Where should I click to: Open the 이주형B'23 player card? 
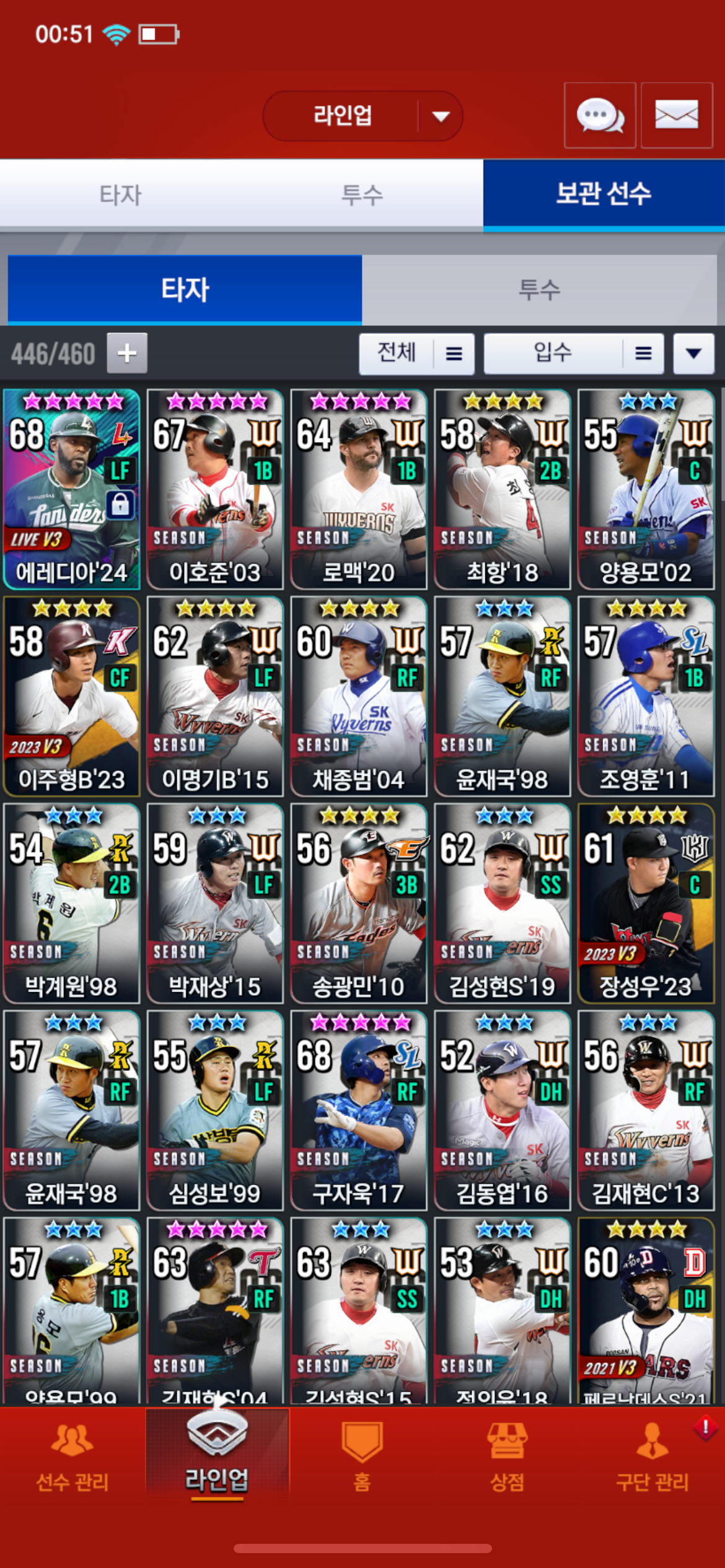(x=71, y=696)
